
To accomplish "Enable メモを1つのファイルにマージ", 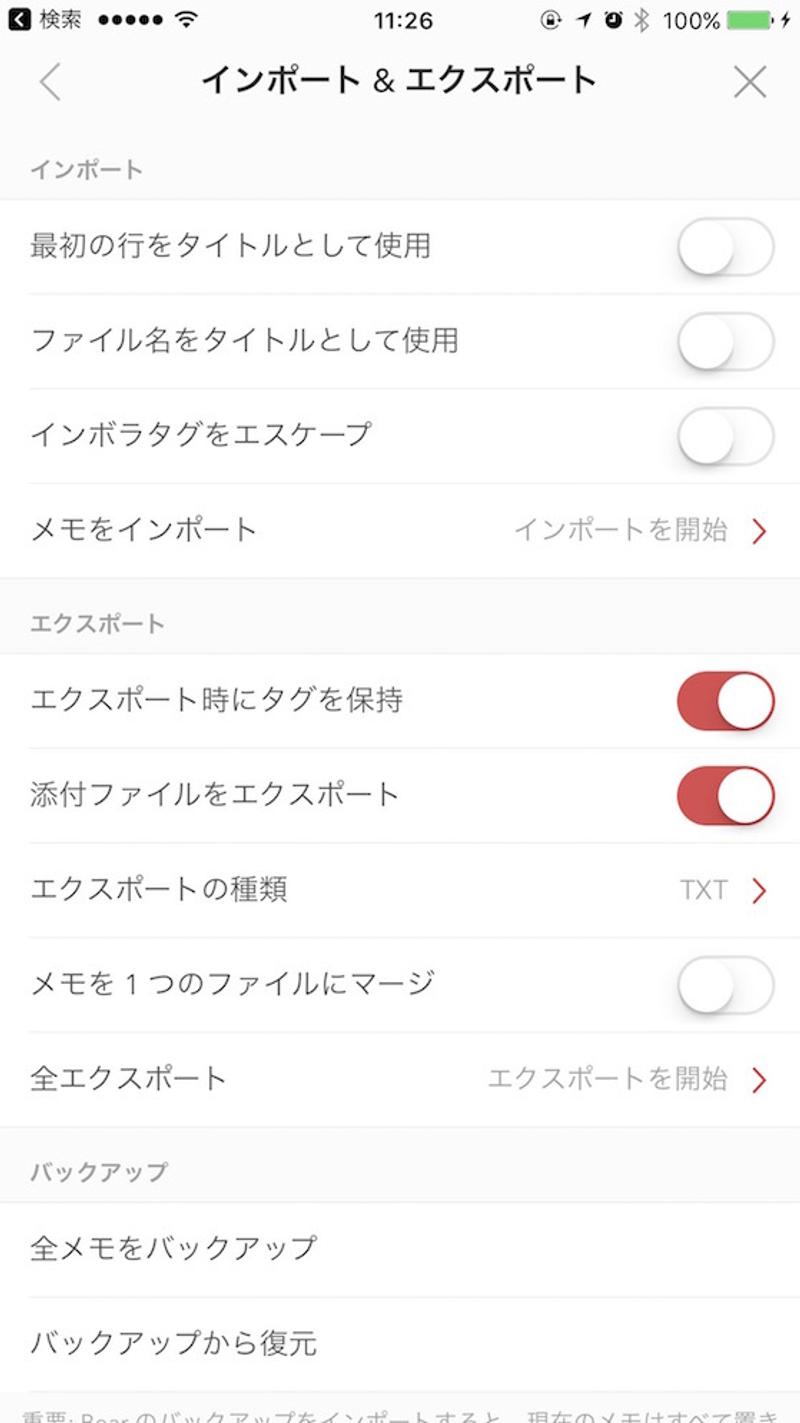I will point(725,985).
